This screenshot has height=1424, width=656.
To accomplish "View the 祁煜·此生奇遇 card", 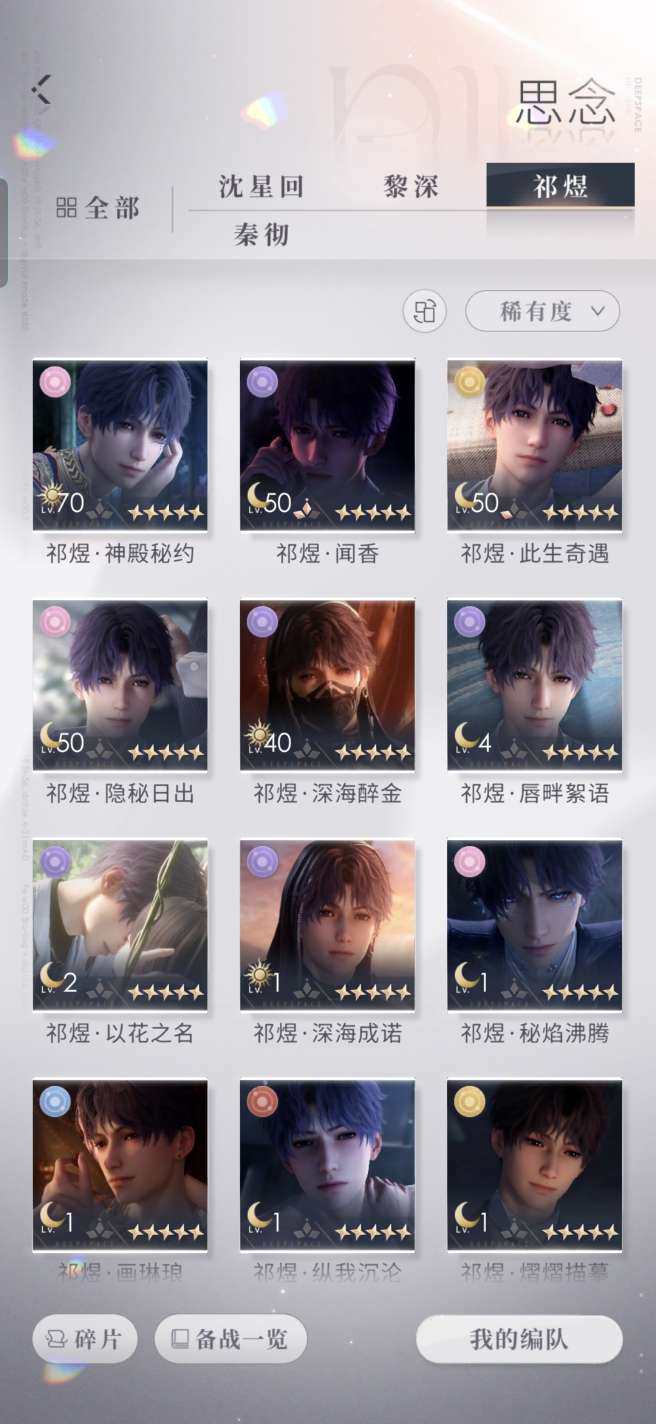I will [534, 445].
